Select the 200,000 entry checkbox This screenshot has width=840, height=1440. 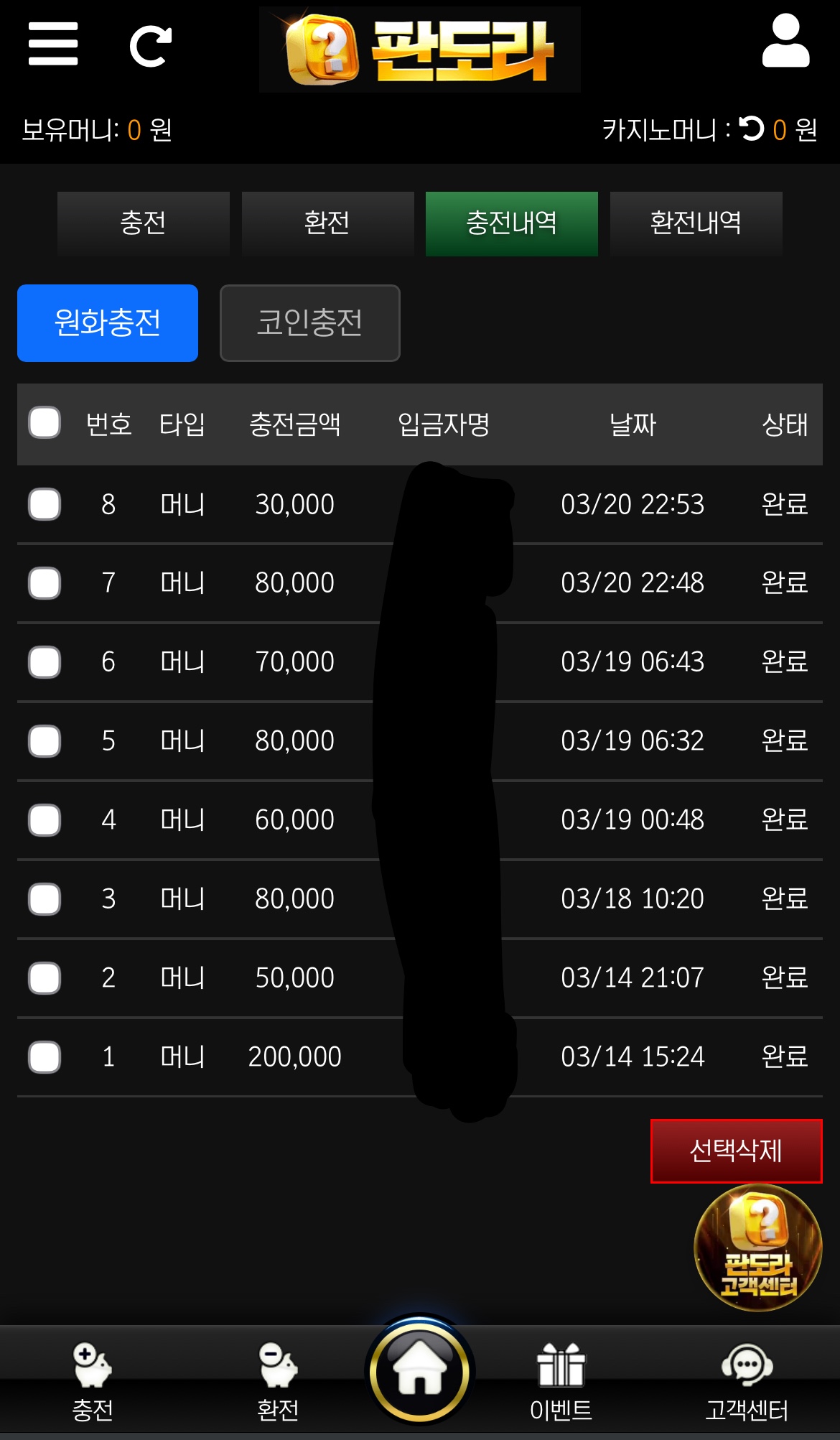(45, 1057)
